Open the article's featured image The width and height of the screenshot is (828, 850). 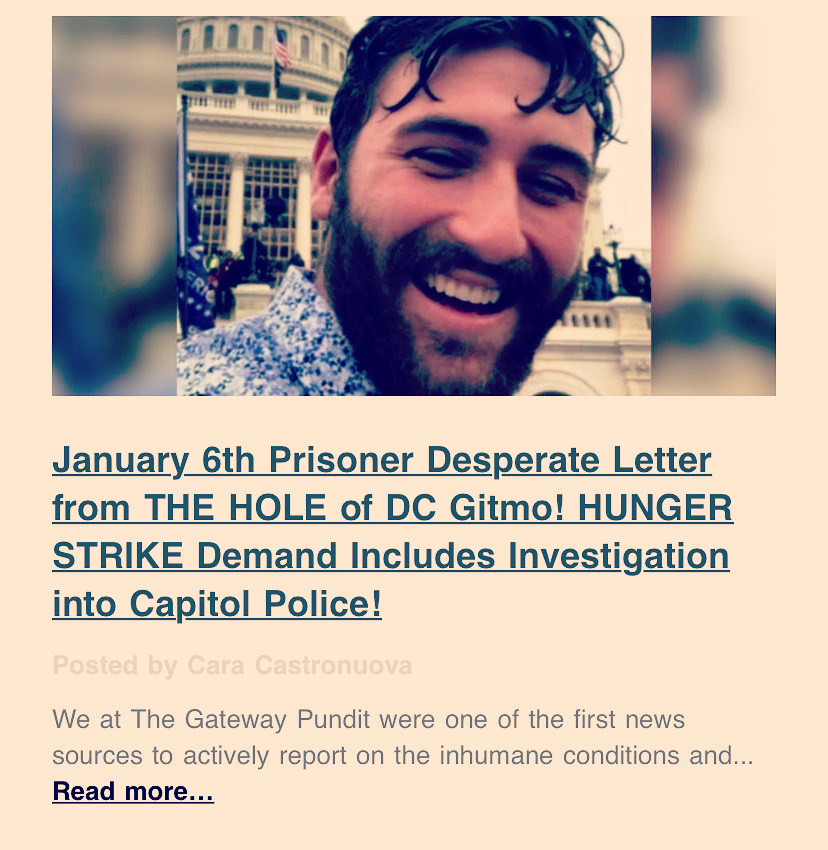414,206
